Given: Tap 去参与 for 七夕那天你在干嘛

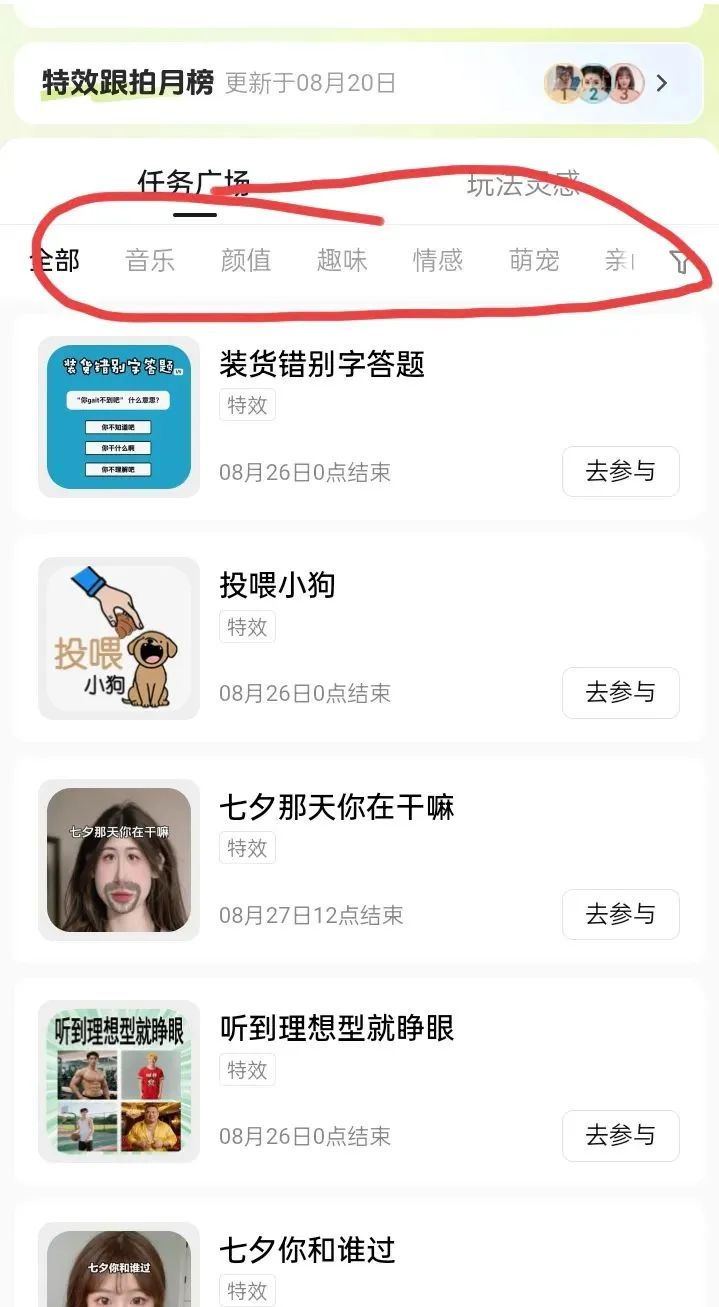Looking at the screenshot, I should [x=620, y=914].
